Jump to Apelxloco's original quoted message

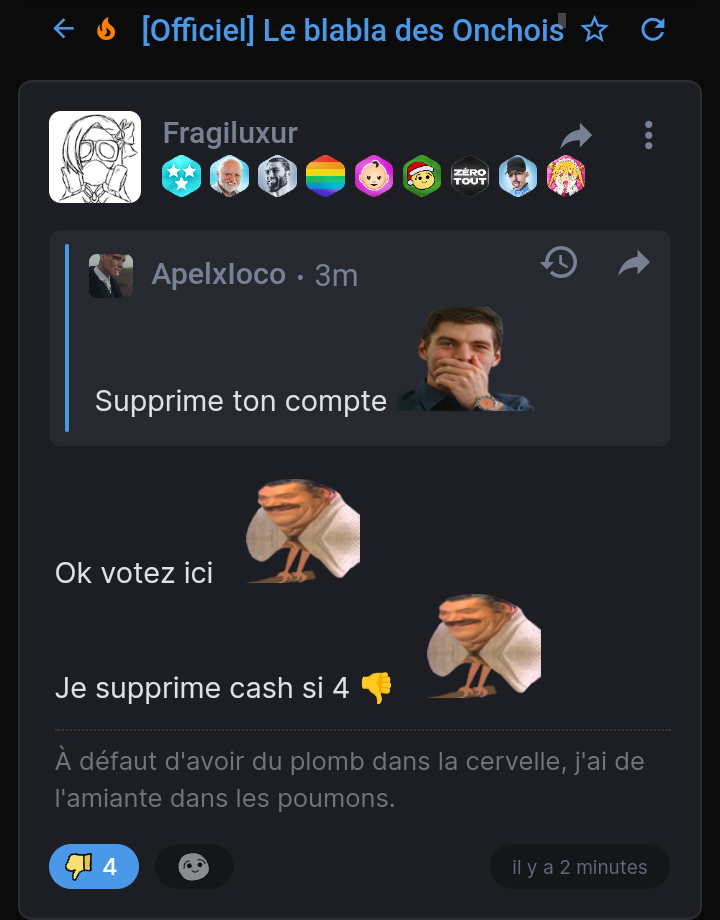(x=634, y=263)
